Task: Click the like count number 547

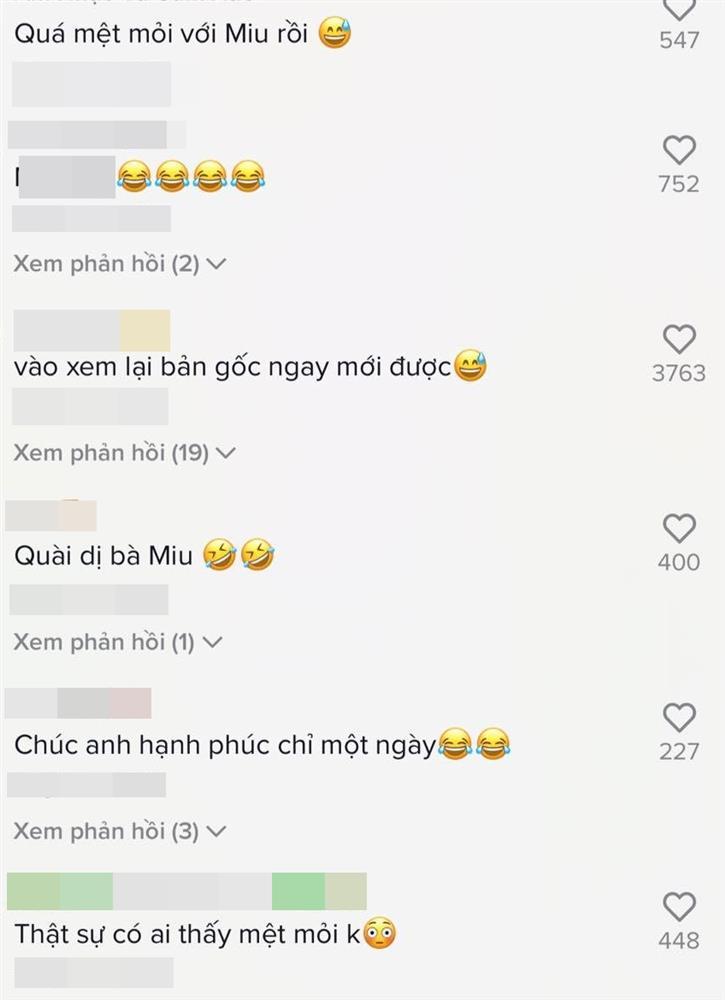Action: [x=681, y=42]
